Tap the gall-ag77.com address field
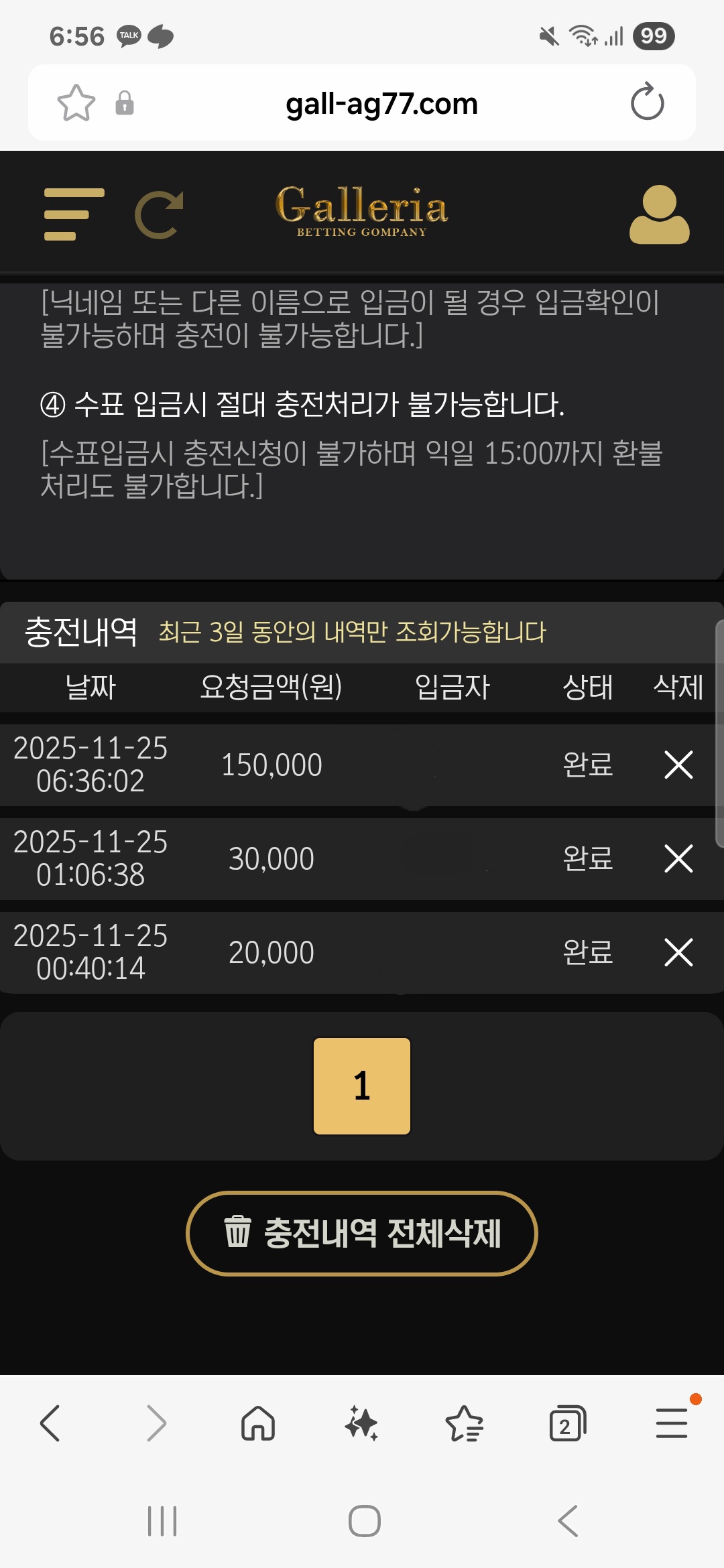Image resolution: width=724 pixels, height=1568 pixels. 381,104
